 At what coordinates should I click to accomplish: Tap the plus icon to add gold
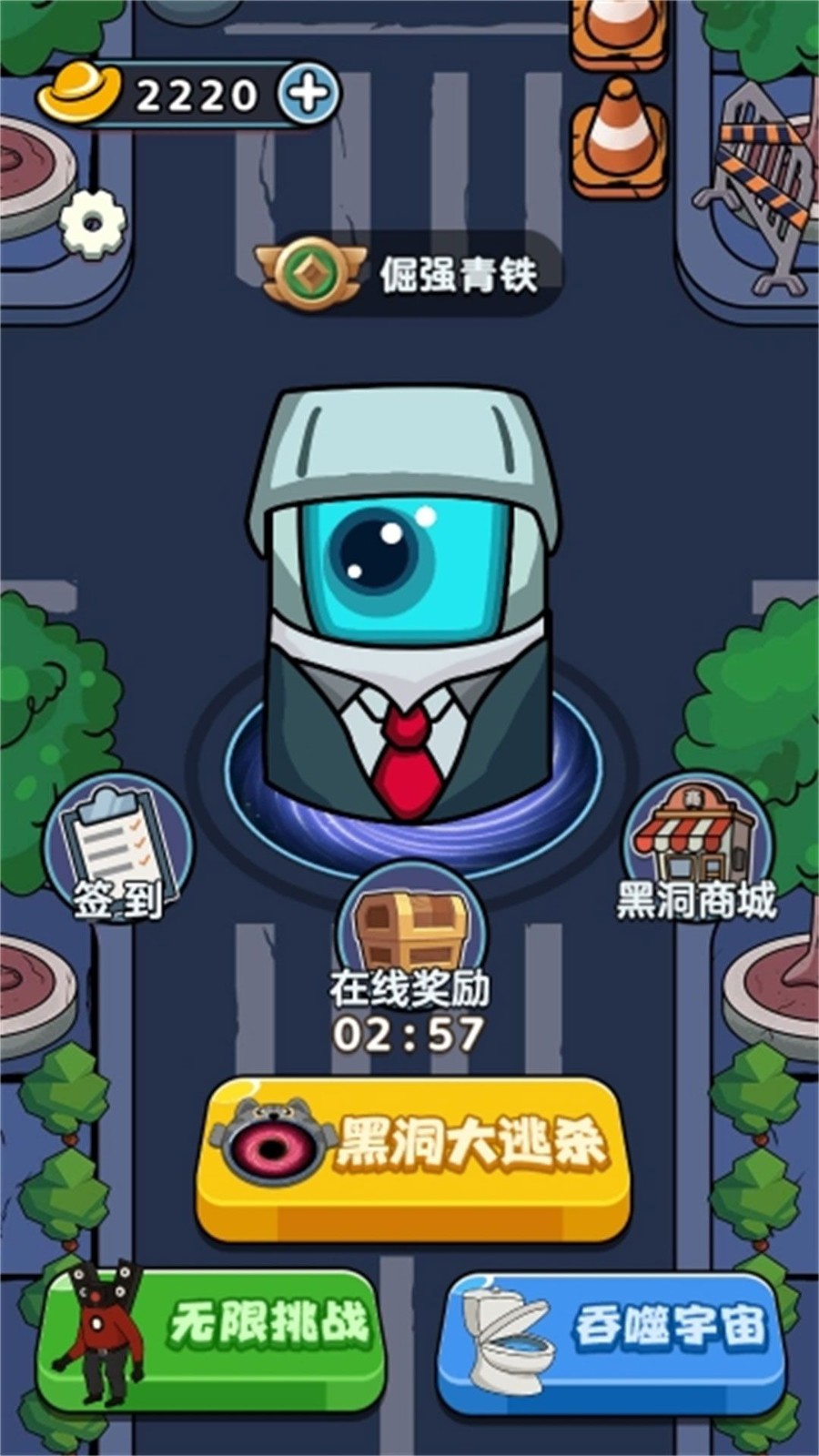[x=308, y=94]
